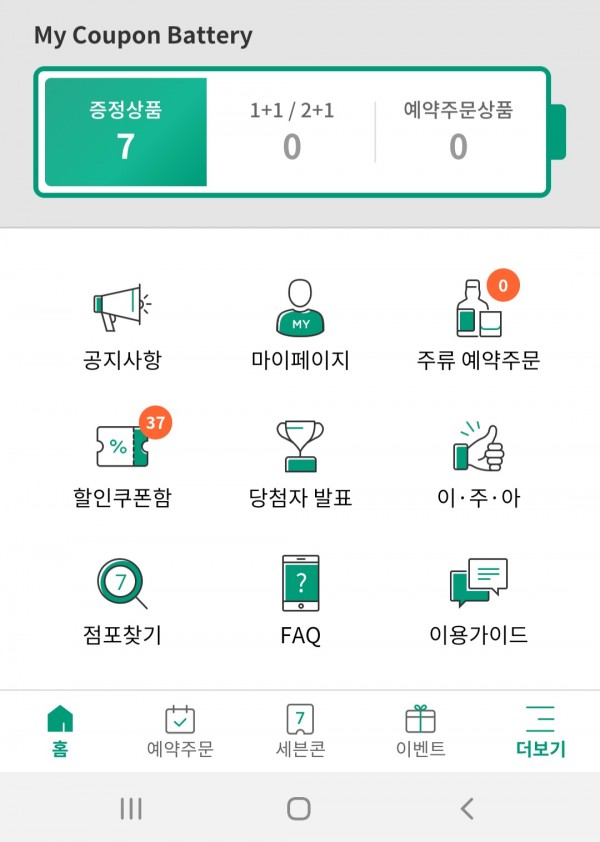Open the 세븐콘 tab

coord(300,731)
